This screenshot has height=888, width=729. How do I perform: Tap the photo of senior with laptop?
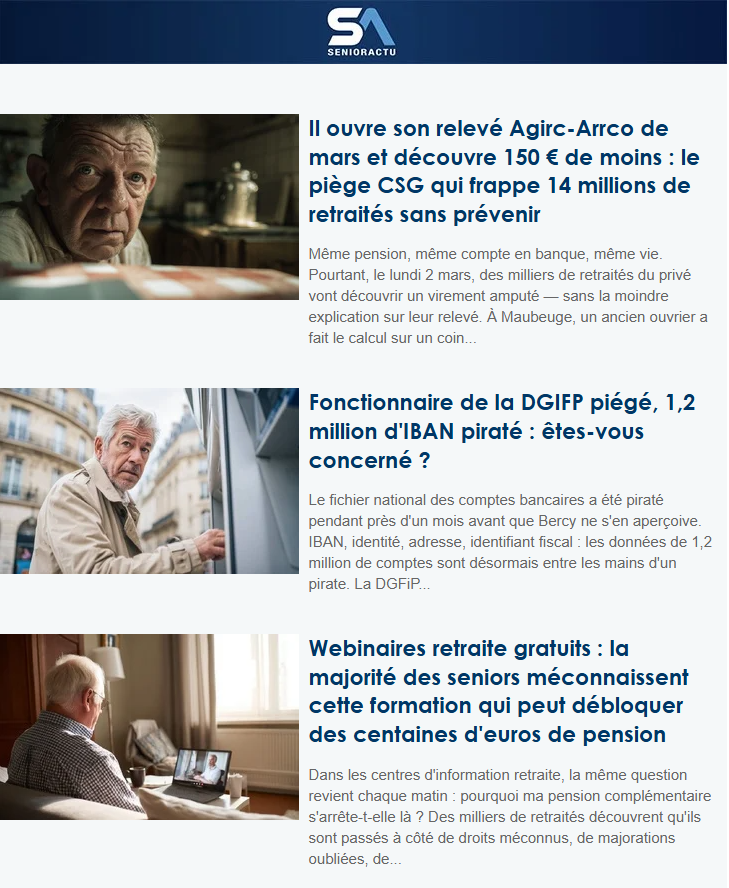tap(149, 727)
